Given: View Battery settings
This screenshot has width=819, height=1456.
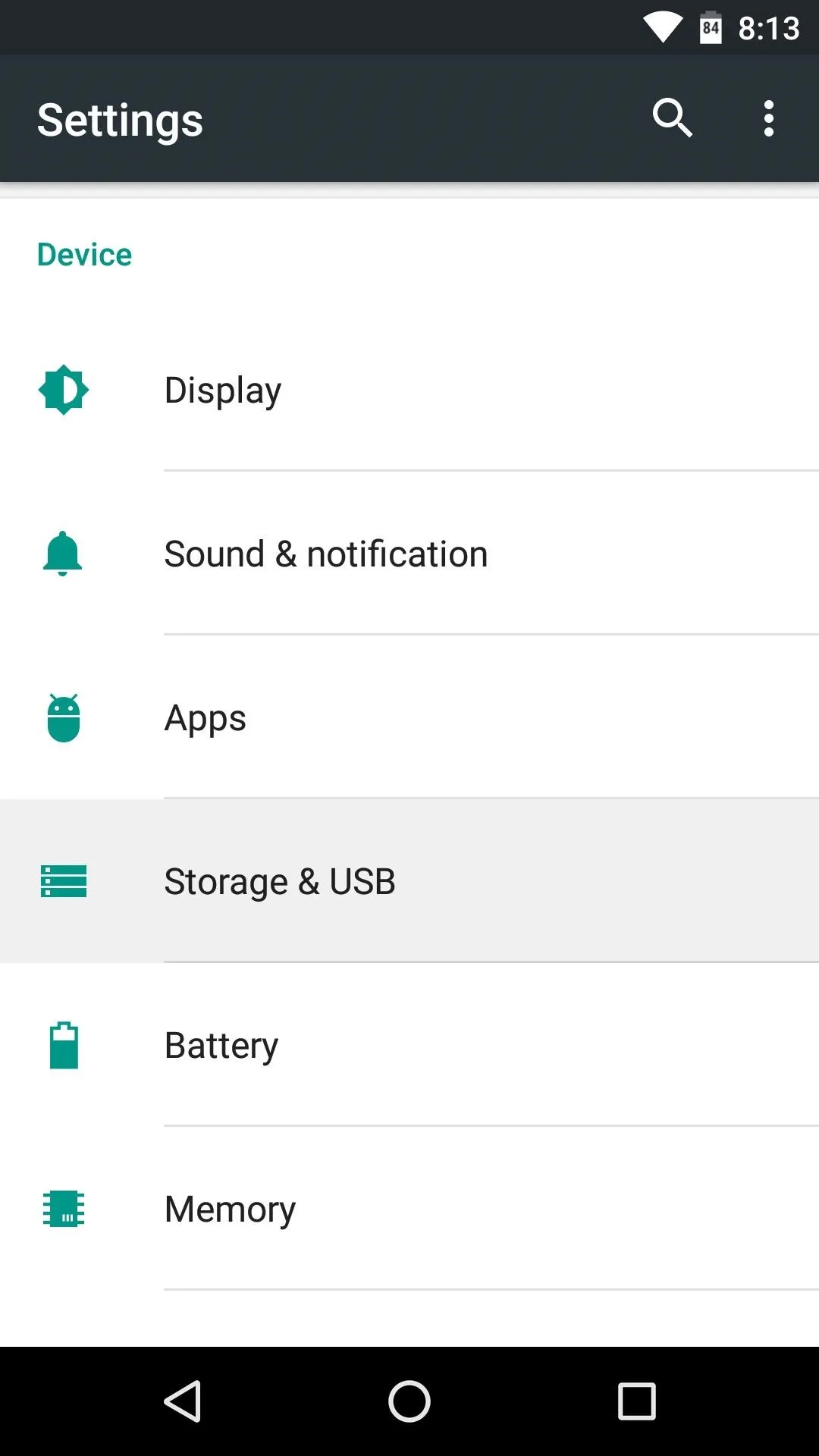Looking at the screenshot, I should [409, 1045].
